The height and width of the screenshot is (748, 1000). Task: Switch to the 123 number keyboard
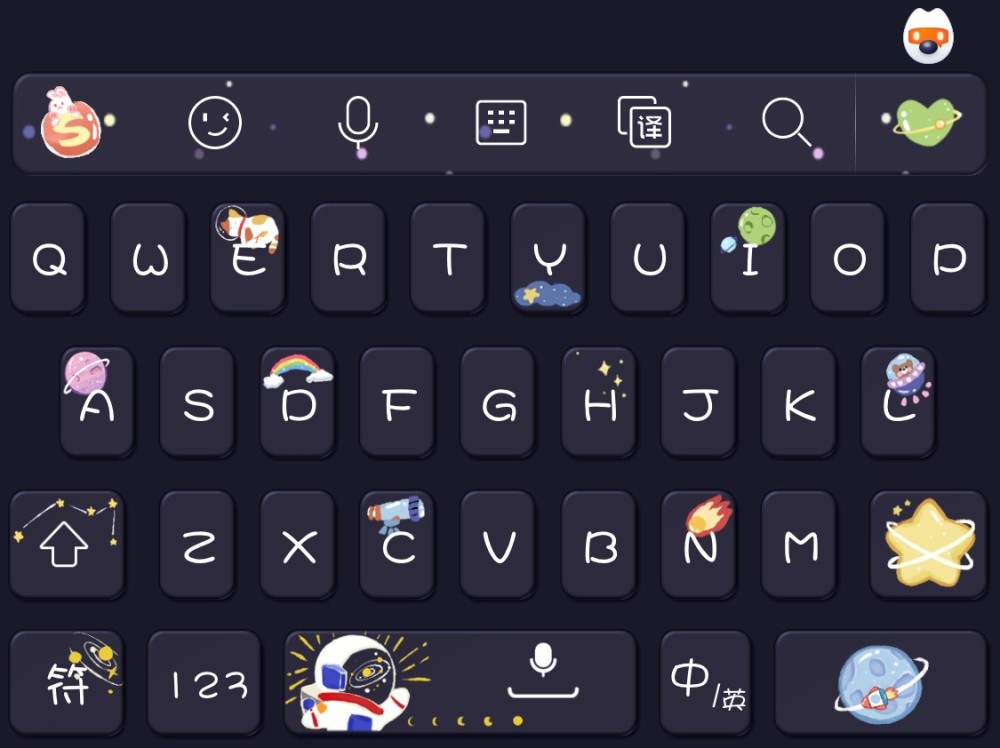204,683
